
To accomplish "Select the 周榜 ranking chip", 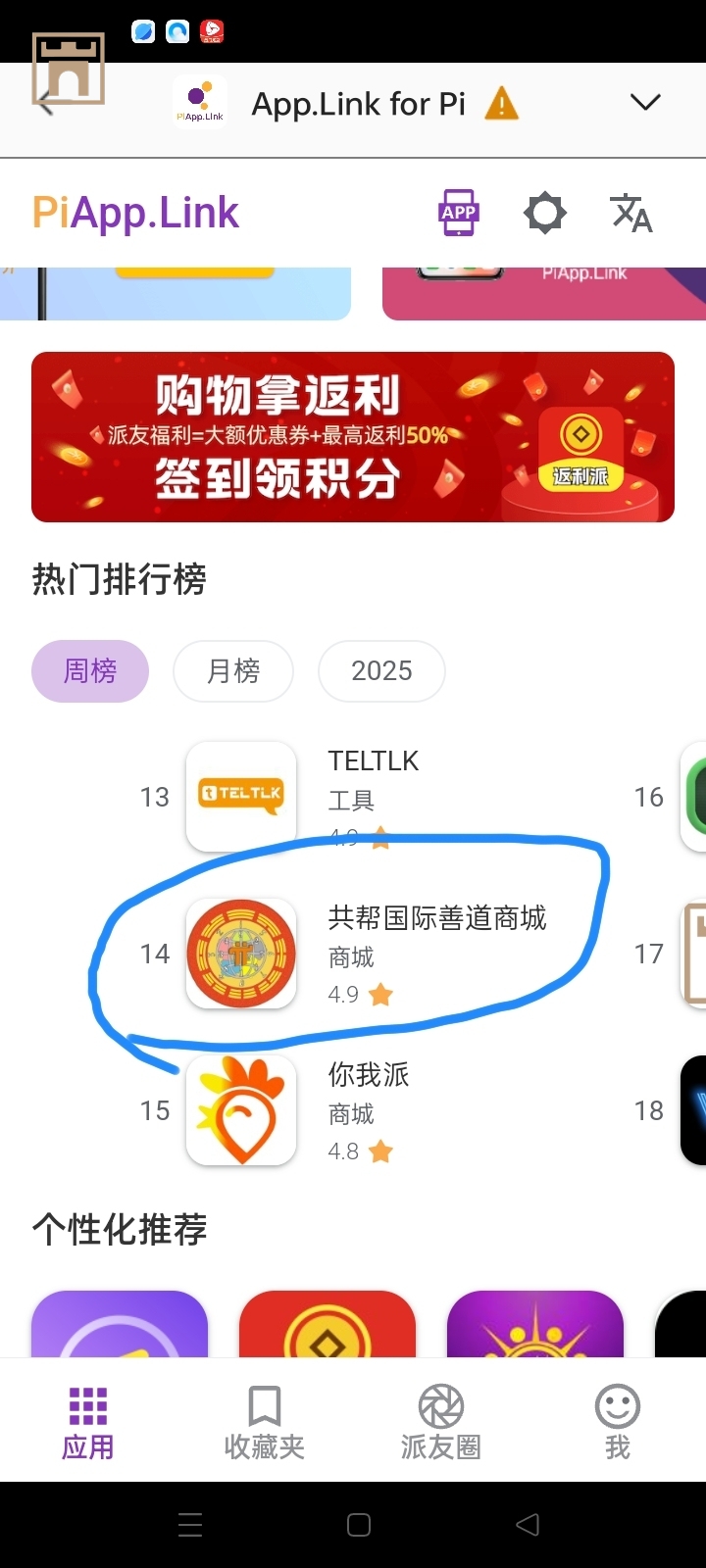I will [x=90, y=671].
